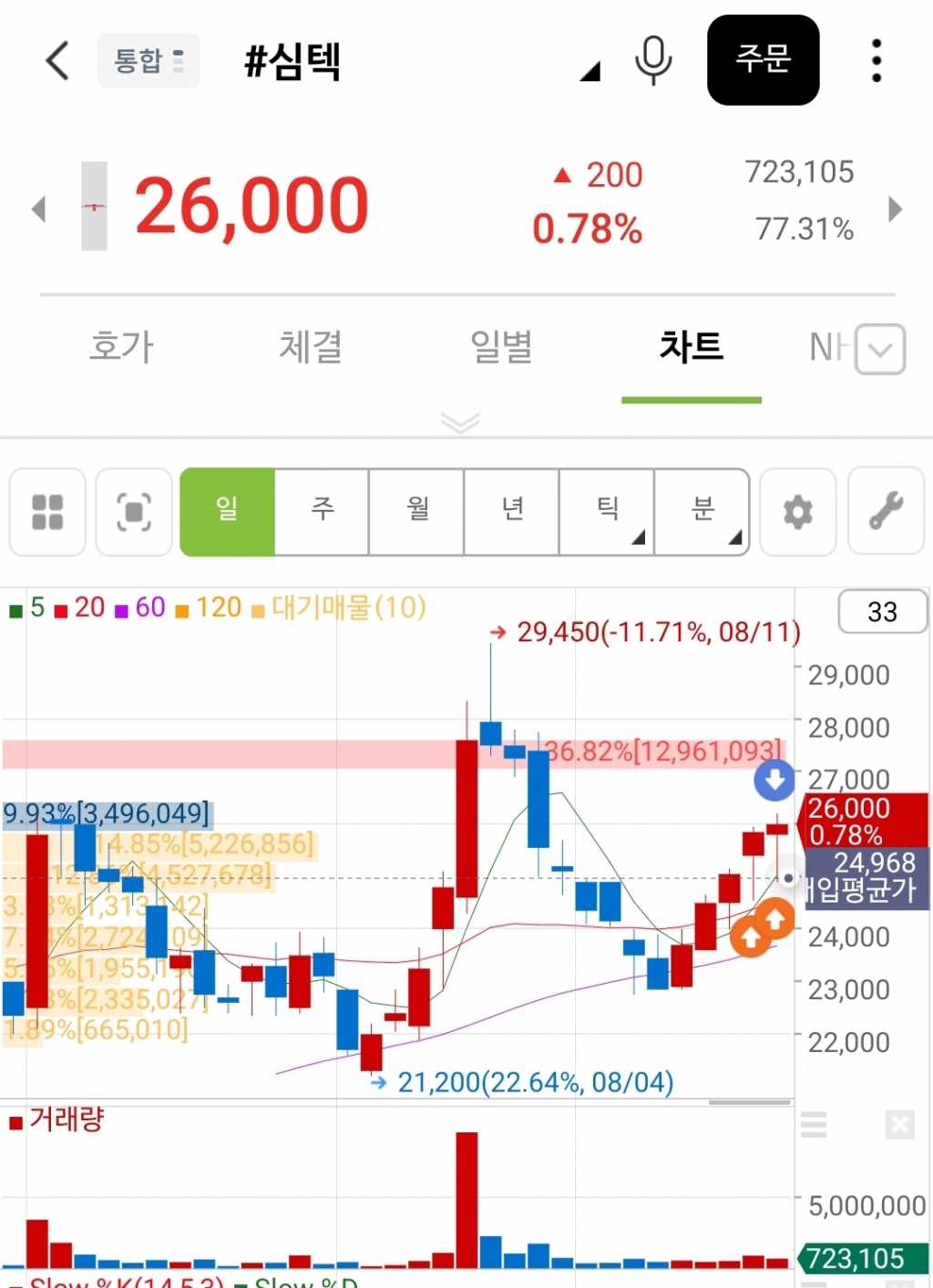Open the three-dot overflow menu
Viewport: 933px width, 1288px height.
[x=877, y=60]
